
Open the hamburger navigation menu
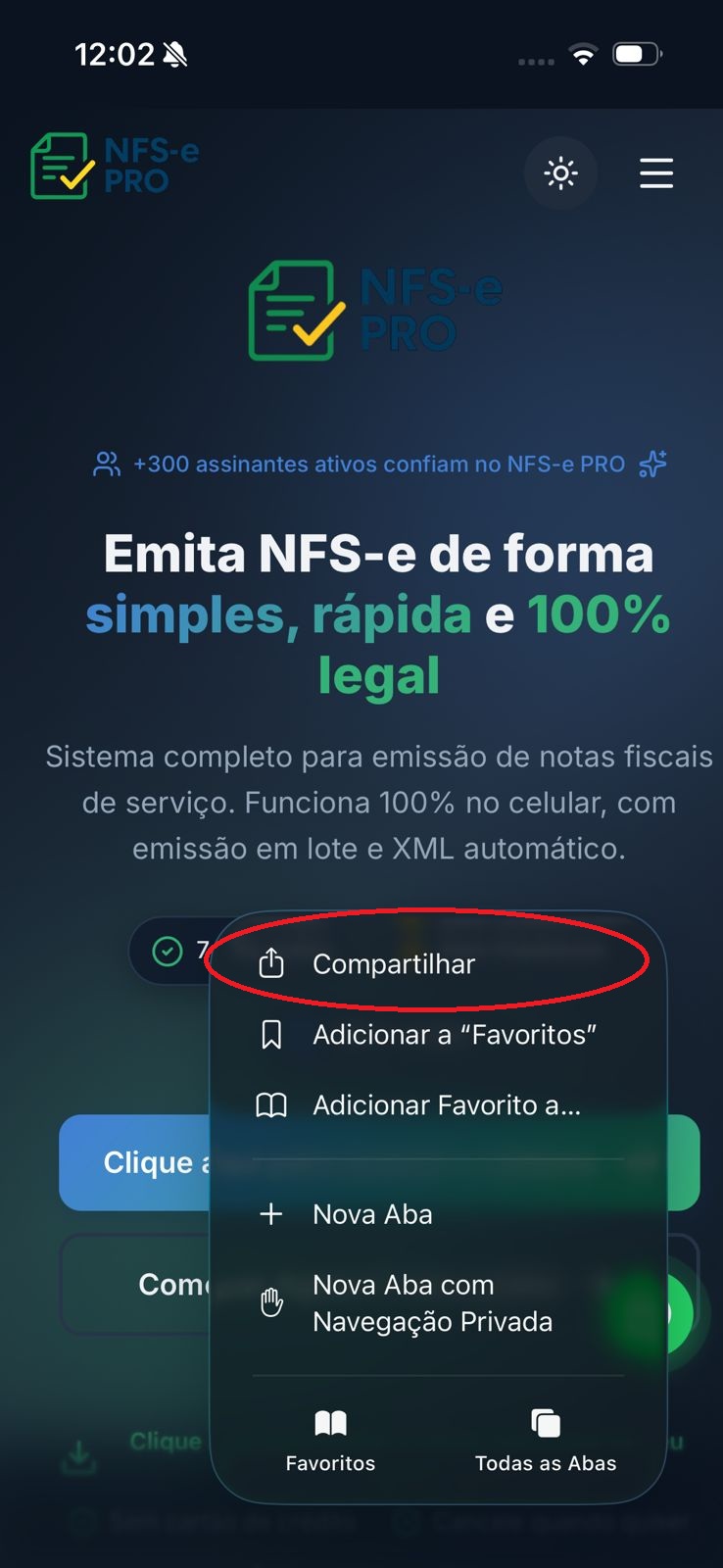[x=656, y=173]
